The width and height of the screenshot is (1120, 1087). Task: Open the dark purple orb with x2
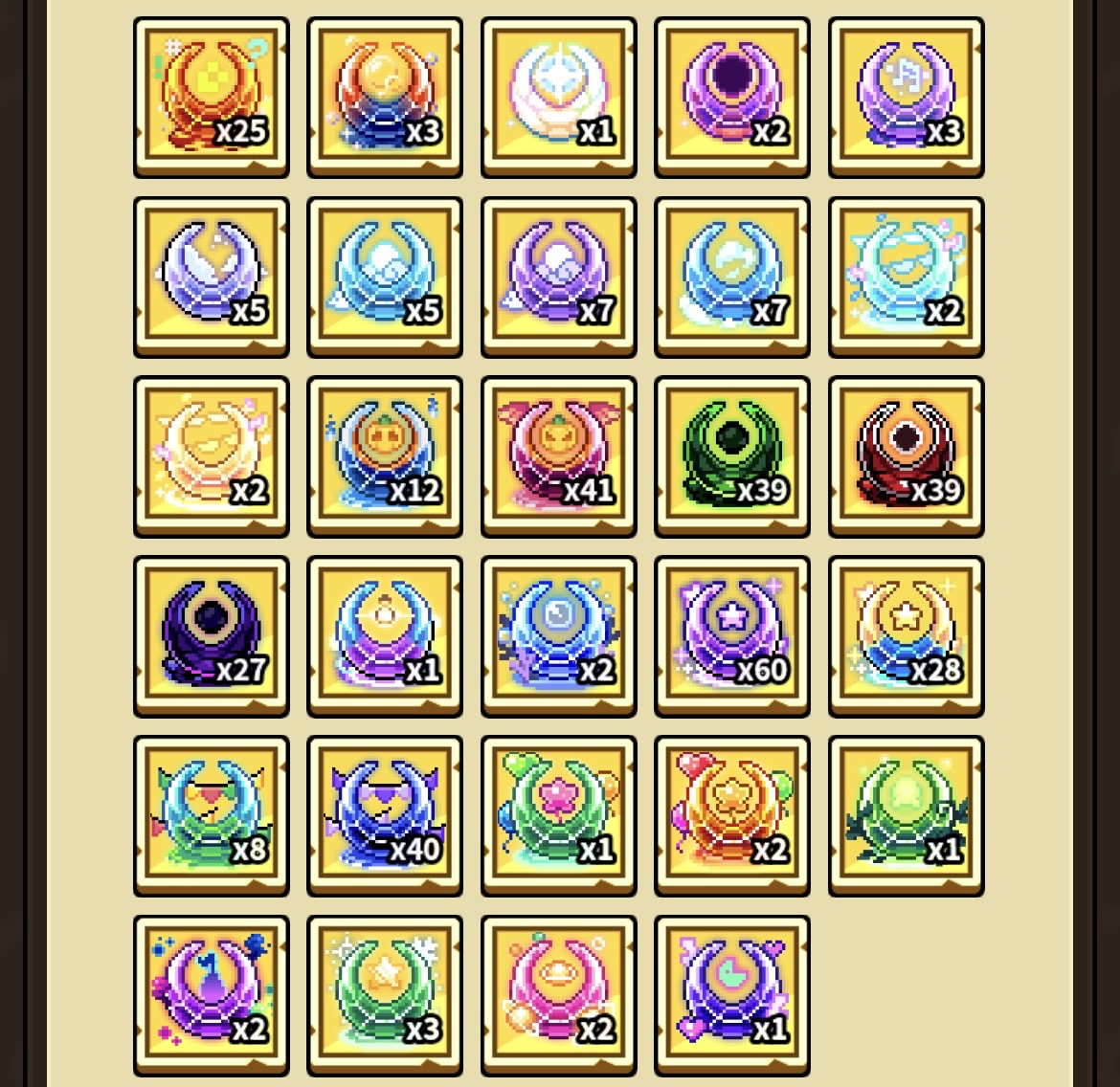pos(732,98)
